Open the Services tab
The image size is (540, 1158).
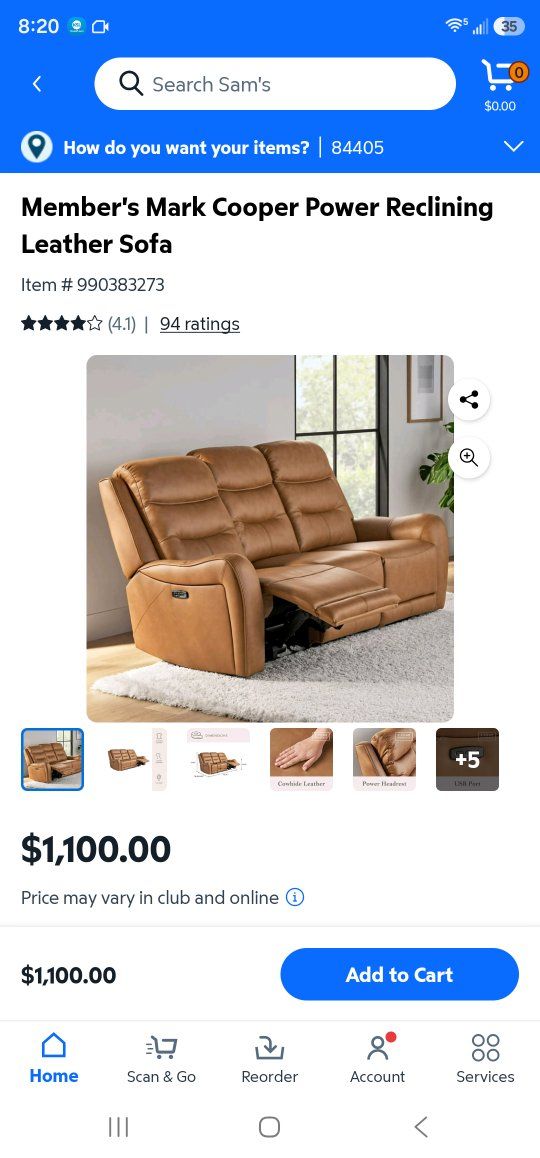click(485, 1058)
